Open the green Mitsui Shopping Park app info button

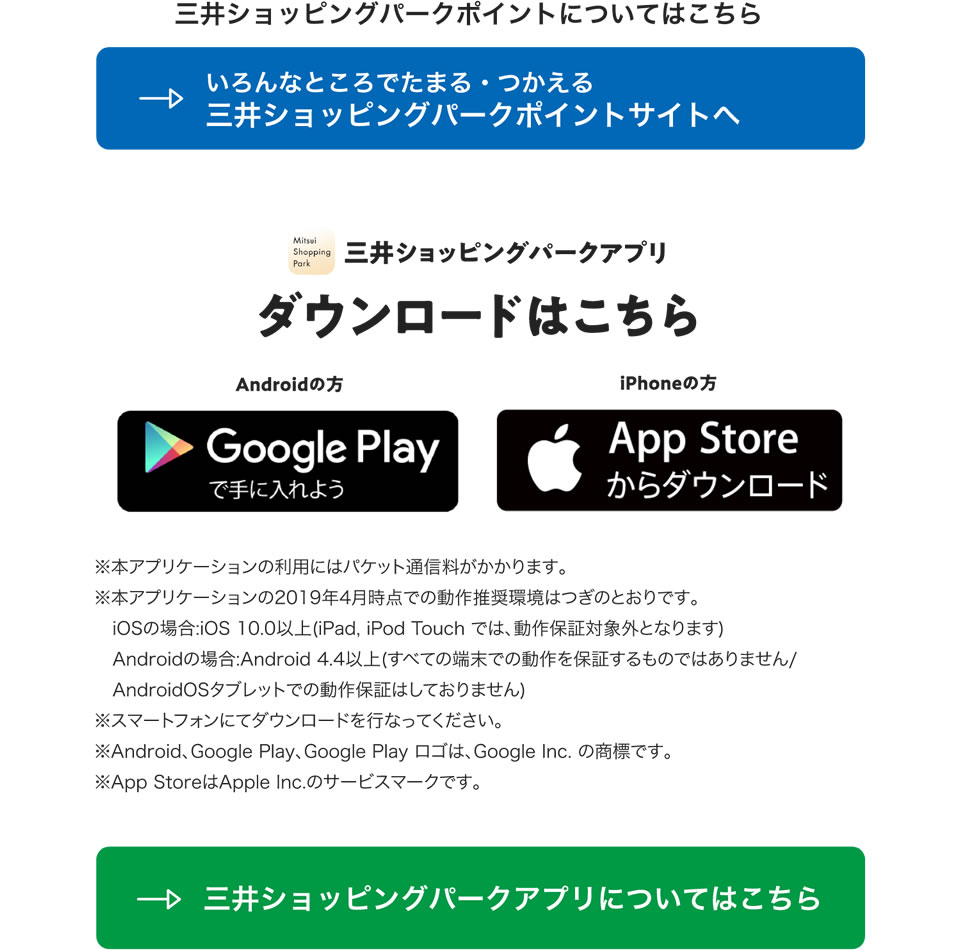tap(480, 897)
